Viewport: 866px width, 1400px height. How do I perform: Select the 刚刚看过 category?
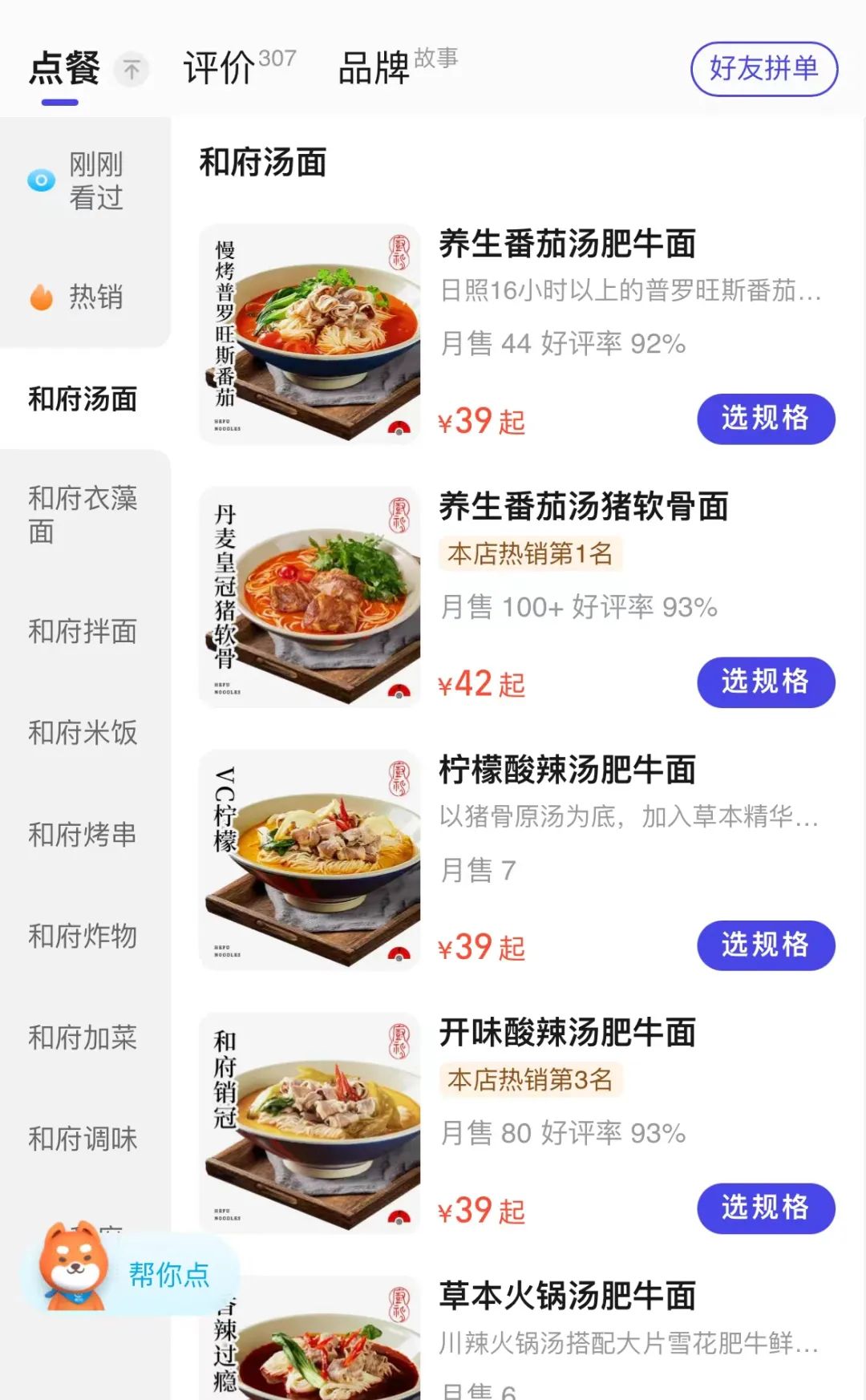[x=84, y=180]
